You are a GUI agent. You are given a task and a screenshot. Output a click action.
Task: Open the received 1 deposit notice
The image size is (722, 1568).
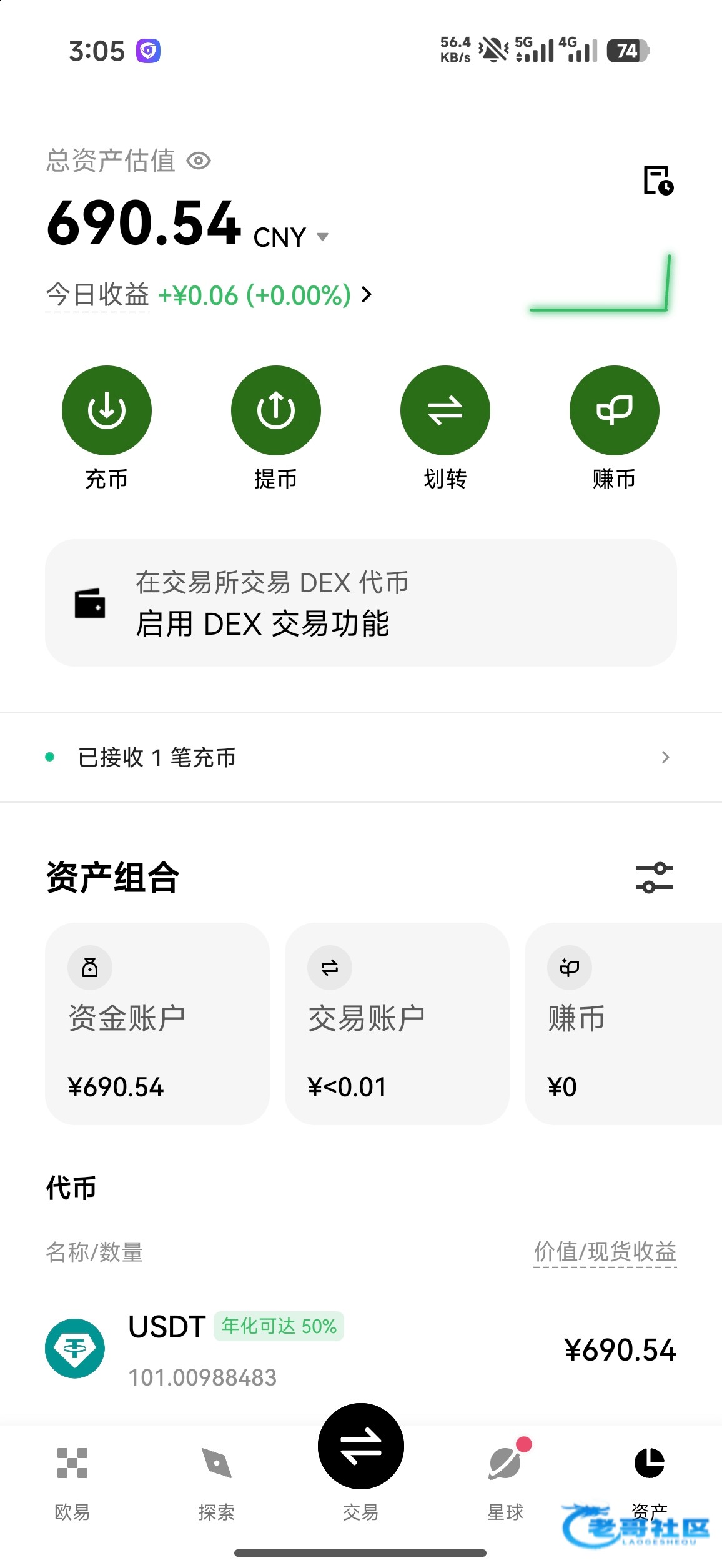[x=361, y=757]
